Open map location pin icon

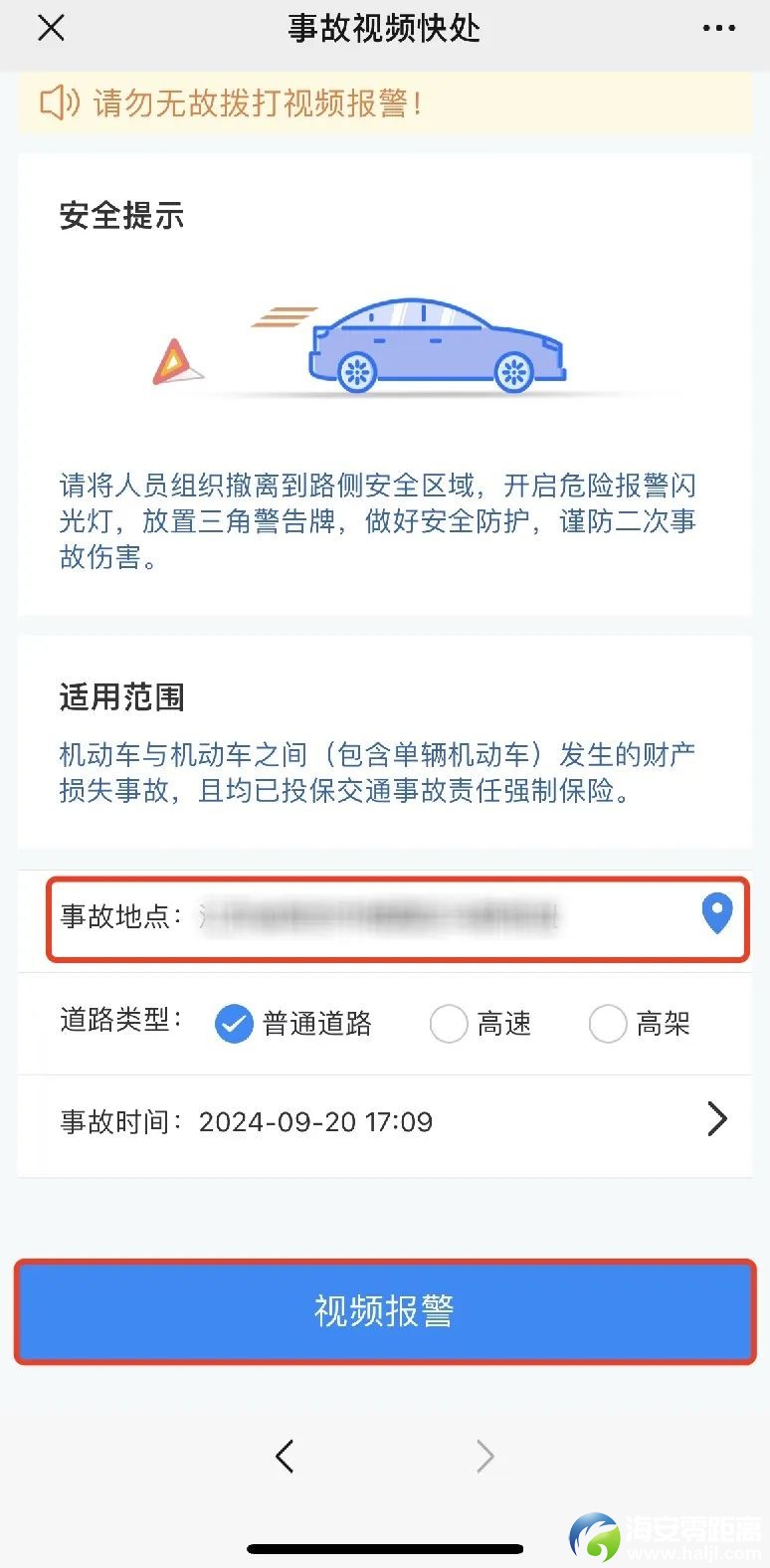[x=716, y=913]
